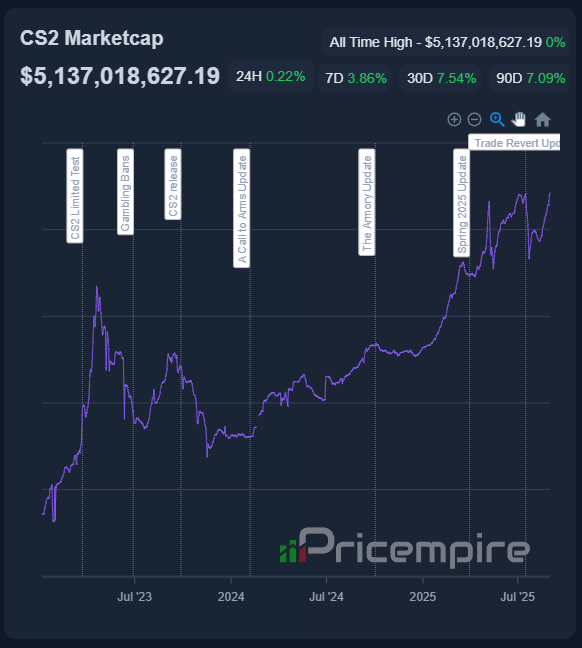This screenshot has height=648, width=582.
Task: Zoom out using the minus icon
Action: (475, 120)
